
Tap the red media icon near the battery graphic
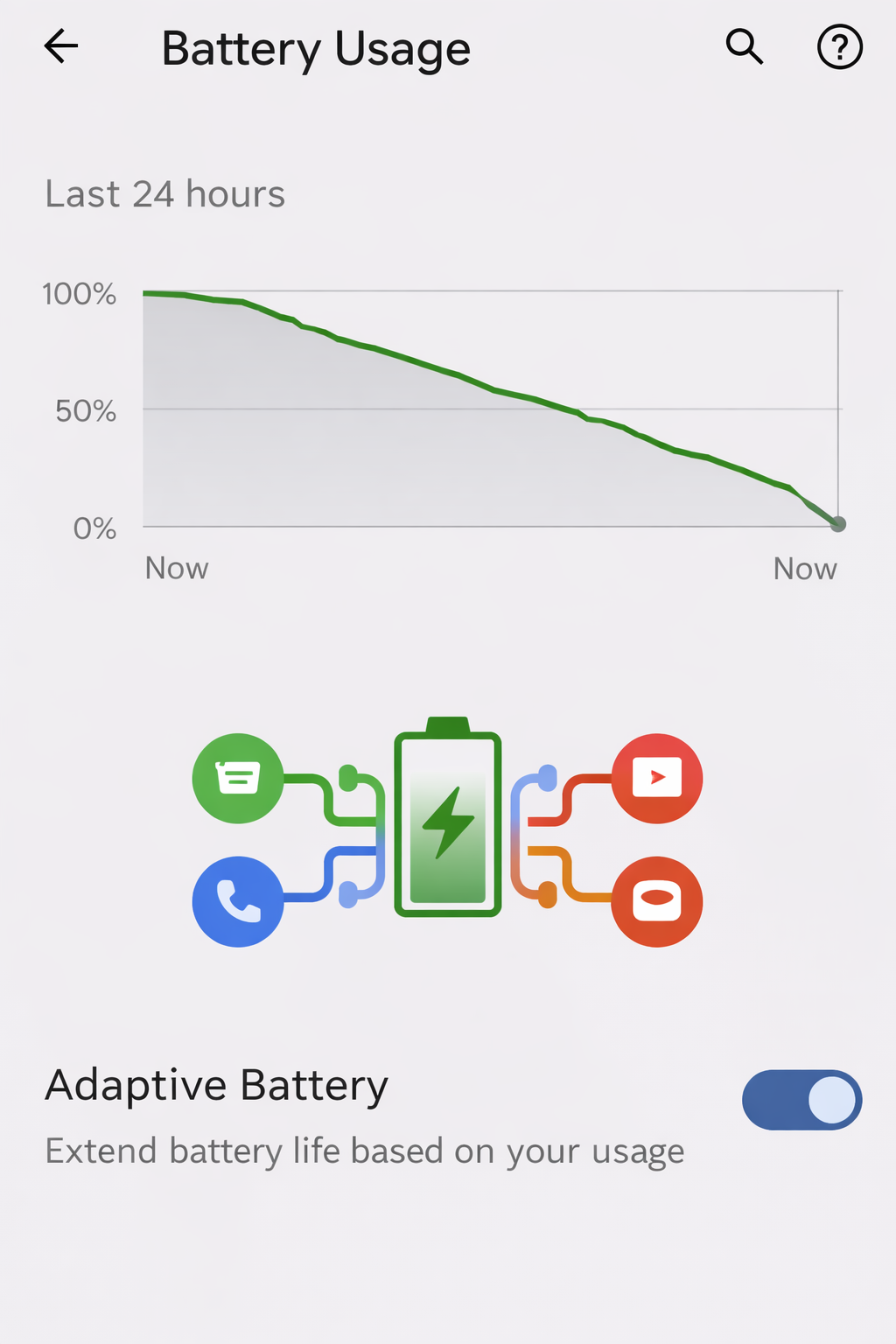coord(658,903)
